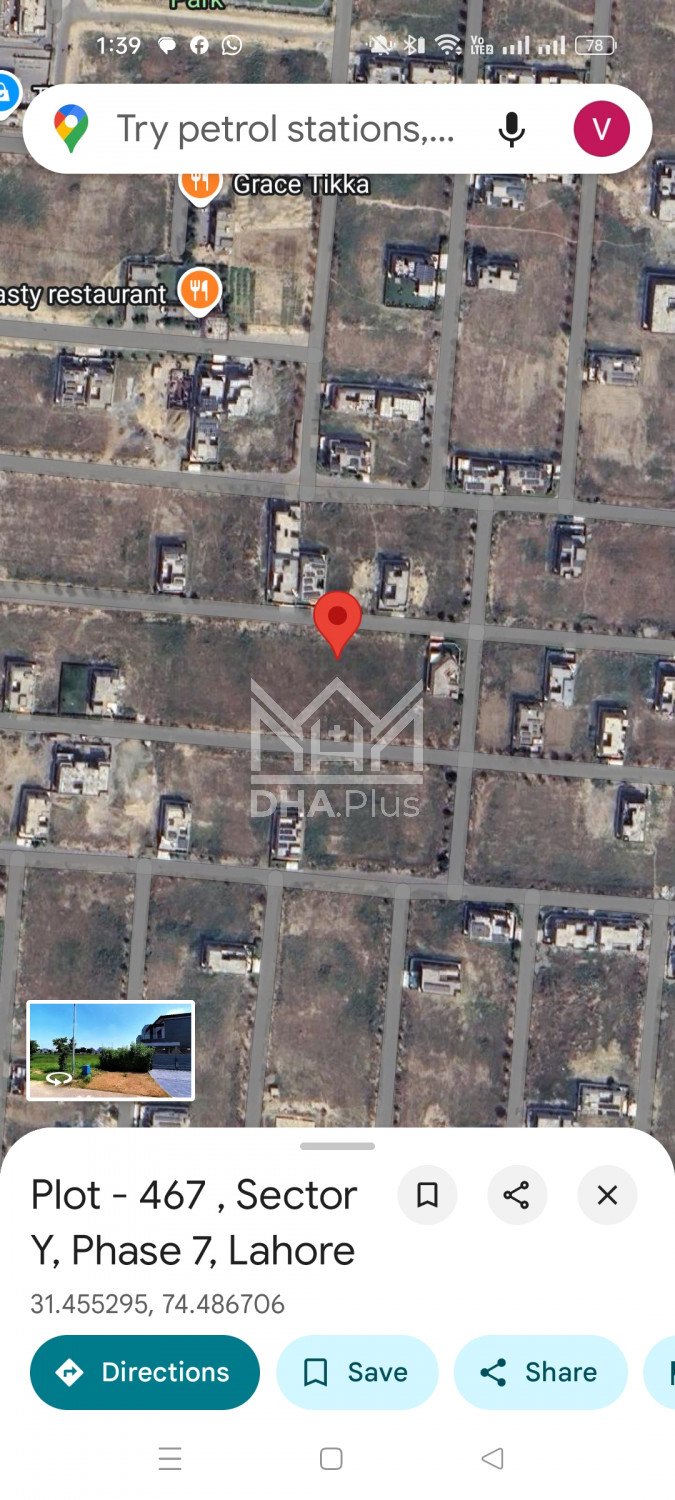
Task: Tap the Share chip
Action: click(x=540, y=1372)
